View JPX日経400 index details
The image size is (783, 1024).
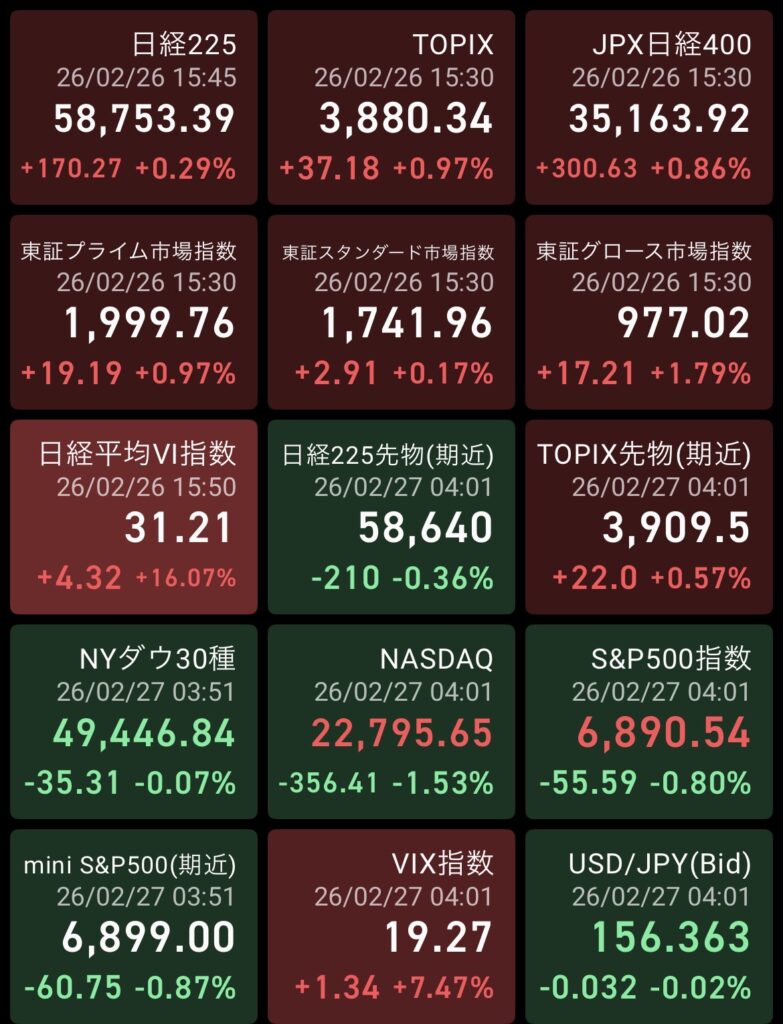648,107
